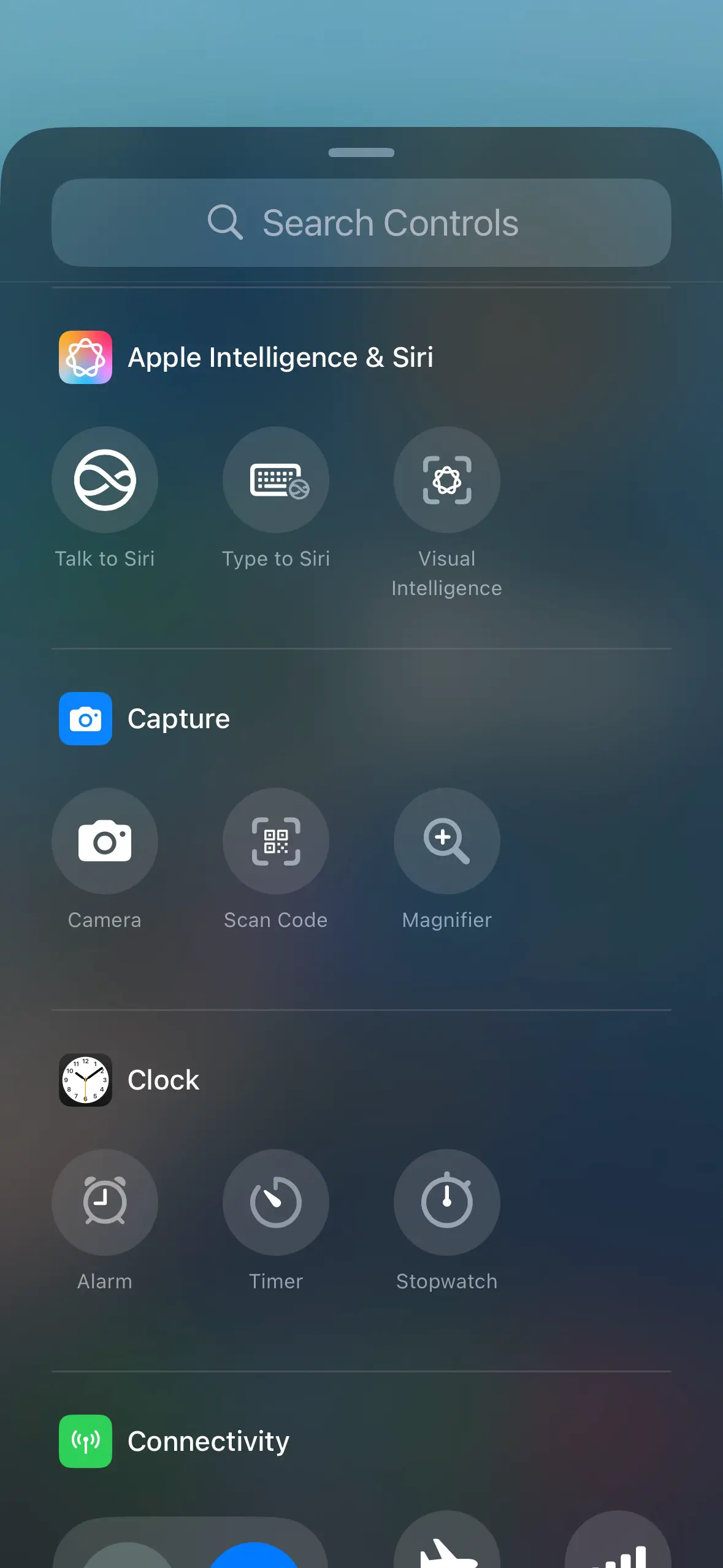Pick the Magnifier control
Image resolution: width=723 pixels, height=1568 pixels.
pos(447,841)
